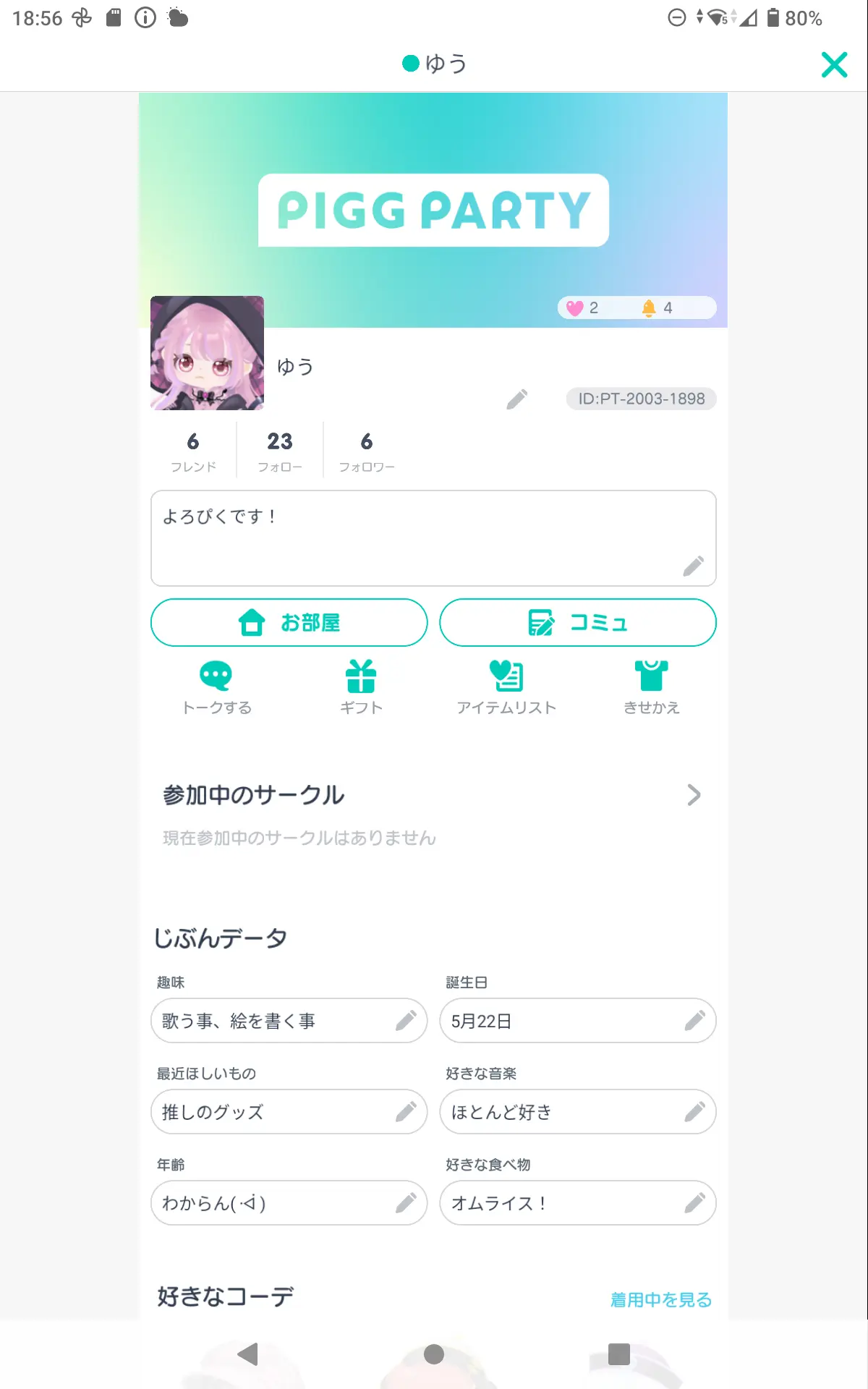Open the お部屋 room button
Screen dimensions: 868x1389
click(289, 622)
